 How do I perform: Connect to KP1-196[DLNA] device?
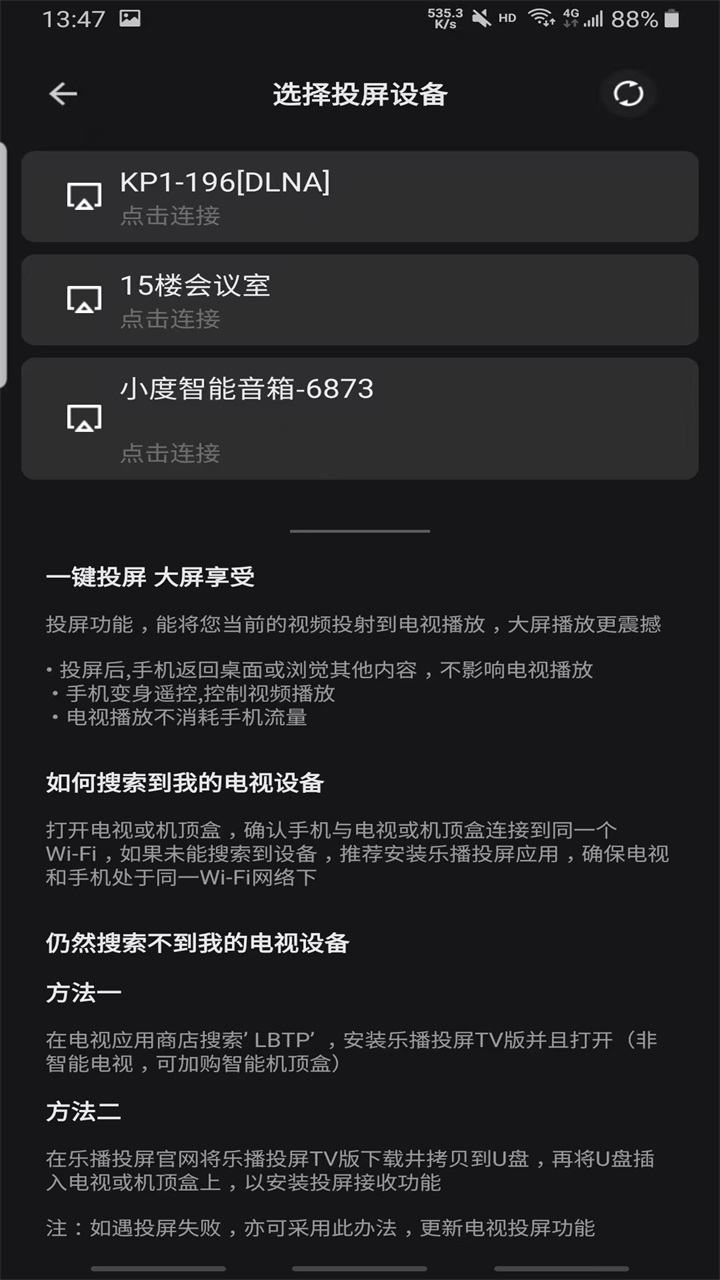(359, 197)
